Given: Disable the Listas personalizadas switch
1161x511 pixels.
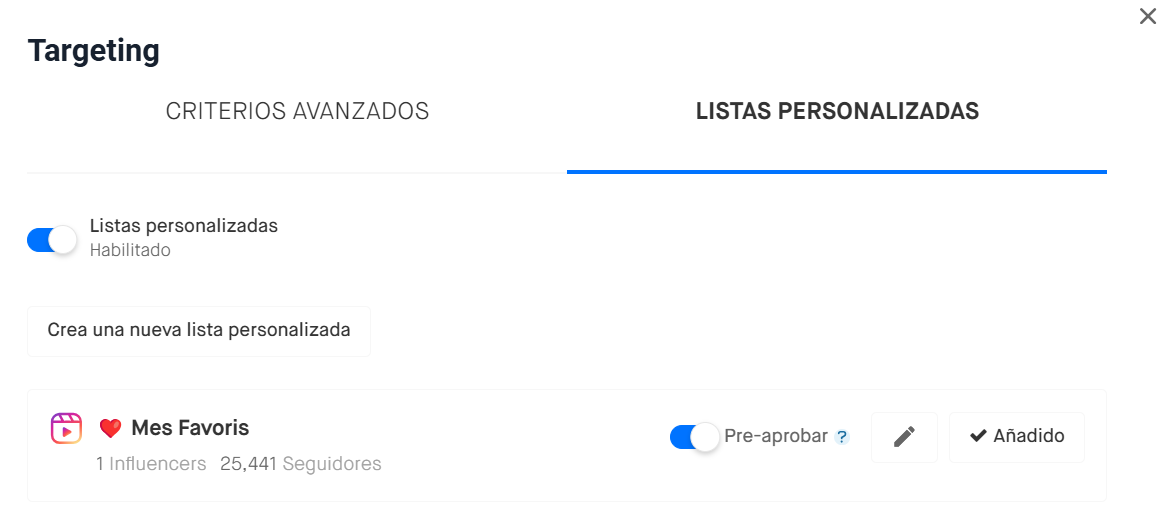Looking at the screenshot, I should pyautogui.click(x=52, y=239).
